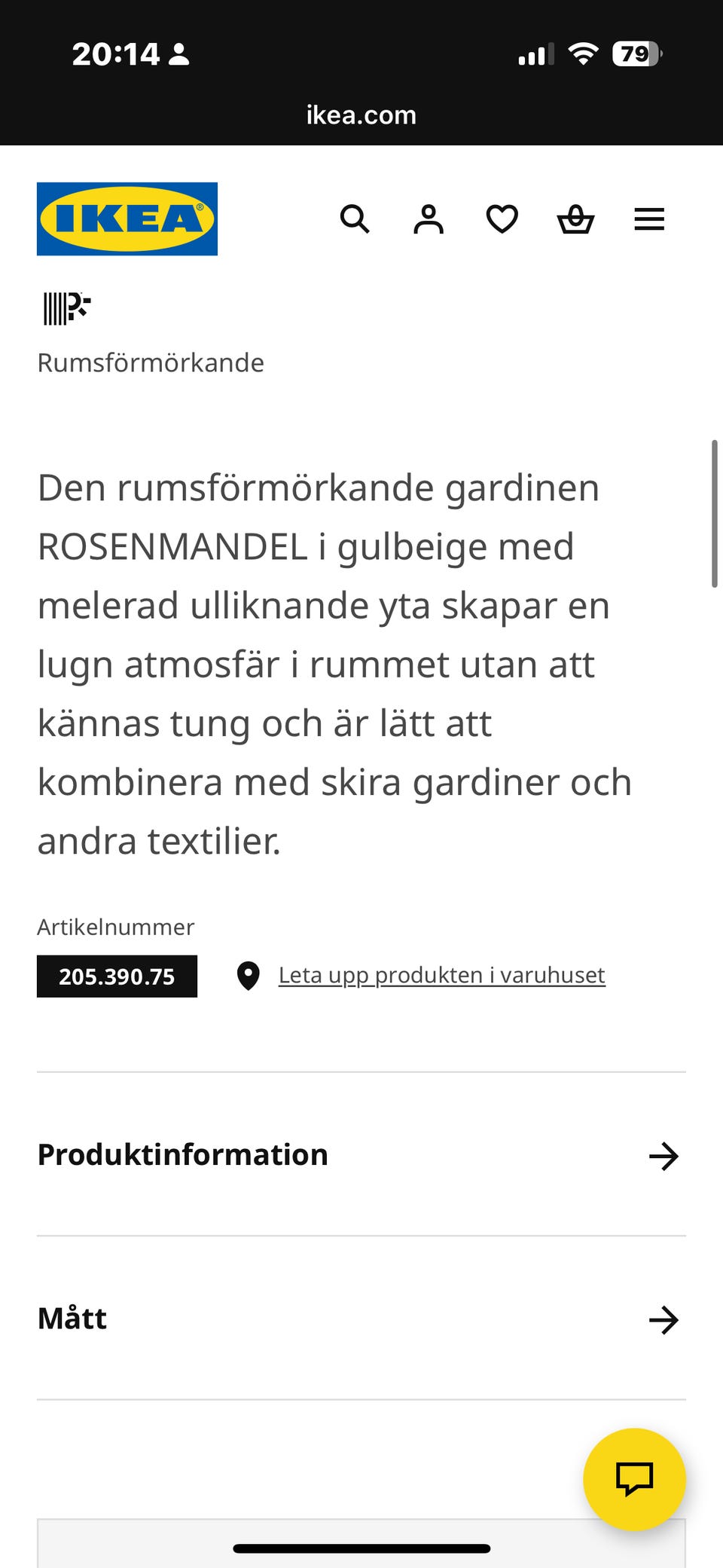723x1568 pixels.
Task: Select the Rumsförmörkande category label
Action: 151,362
